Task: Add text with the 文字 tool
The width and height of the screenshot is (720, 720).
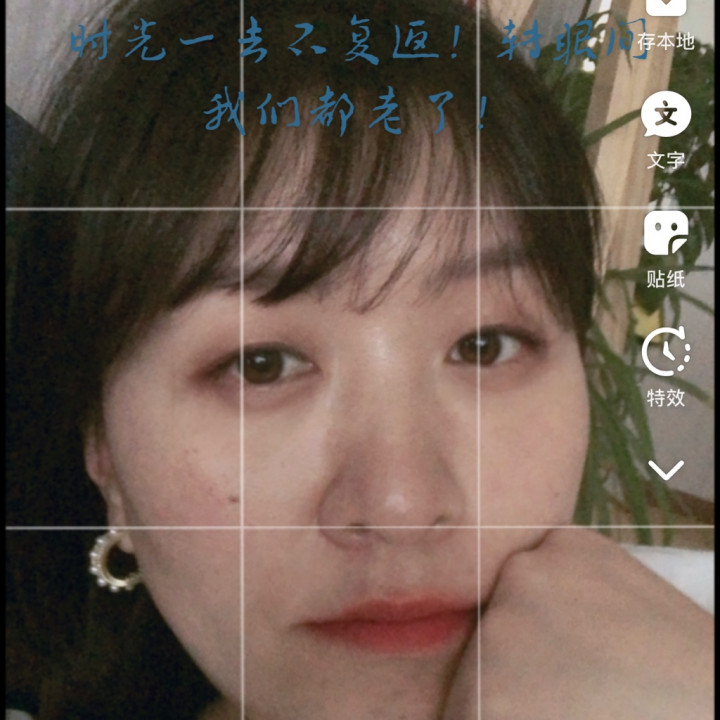Action: click(x=665, y=118)
